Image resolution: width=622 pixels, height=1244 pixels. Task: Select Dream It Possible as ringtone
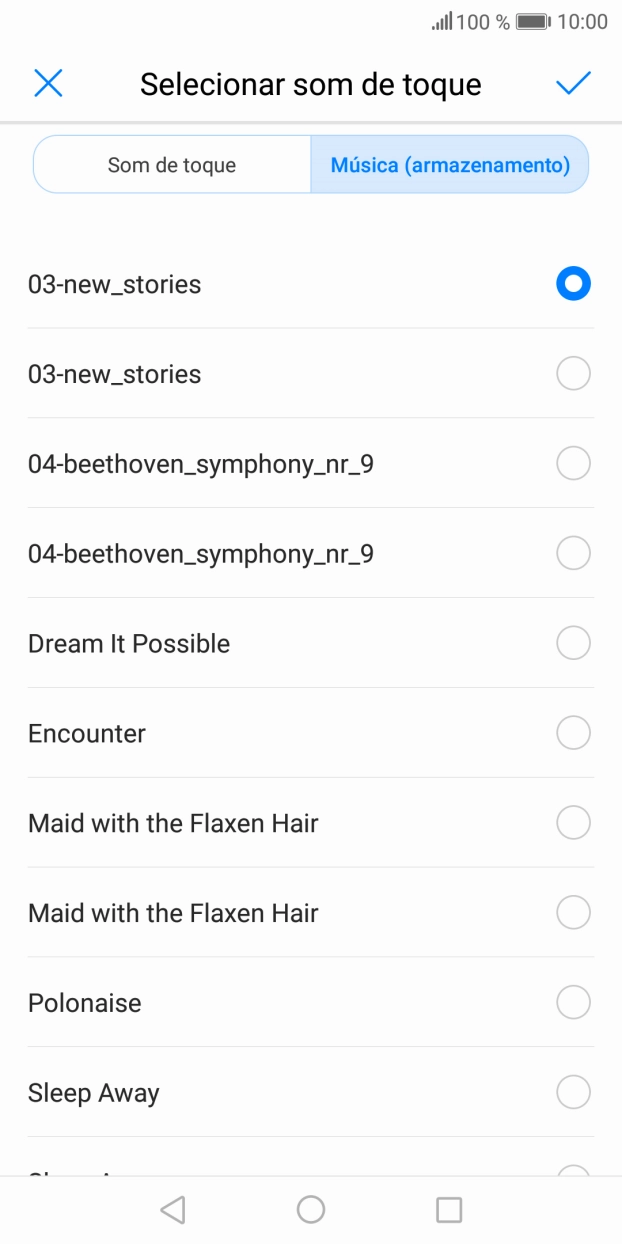[x=573, y=643]
